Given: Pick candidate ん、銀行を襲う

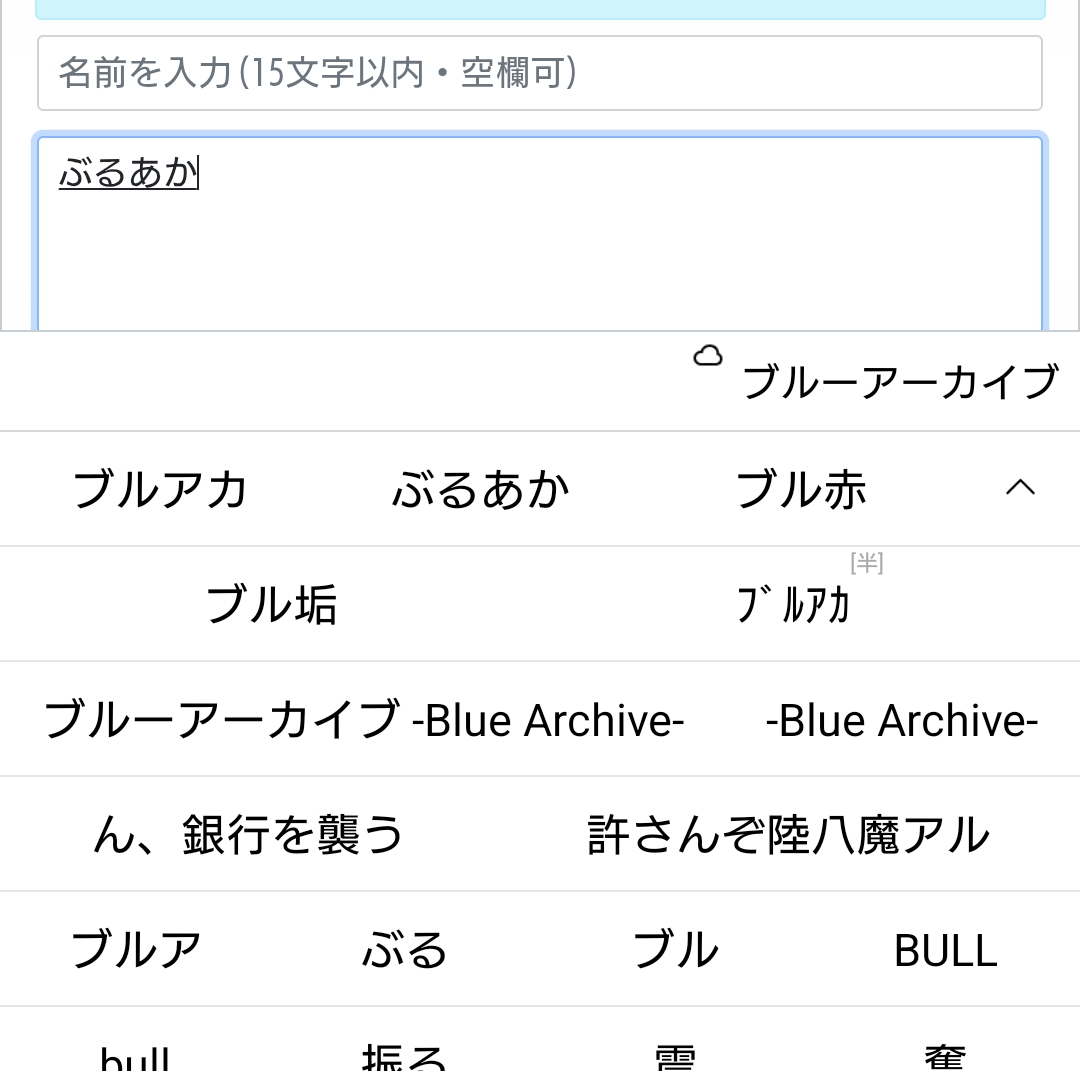Looking at the screenshot, I should [x=248, y=835].
